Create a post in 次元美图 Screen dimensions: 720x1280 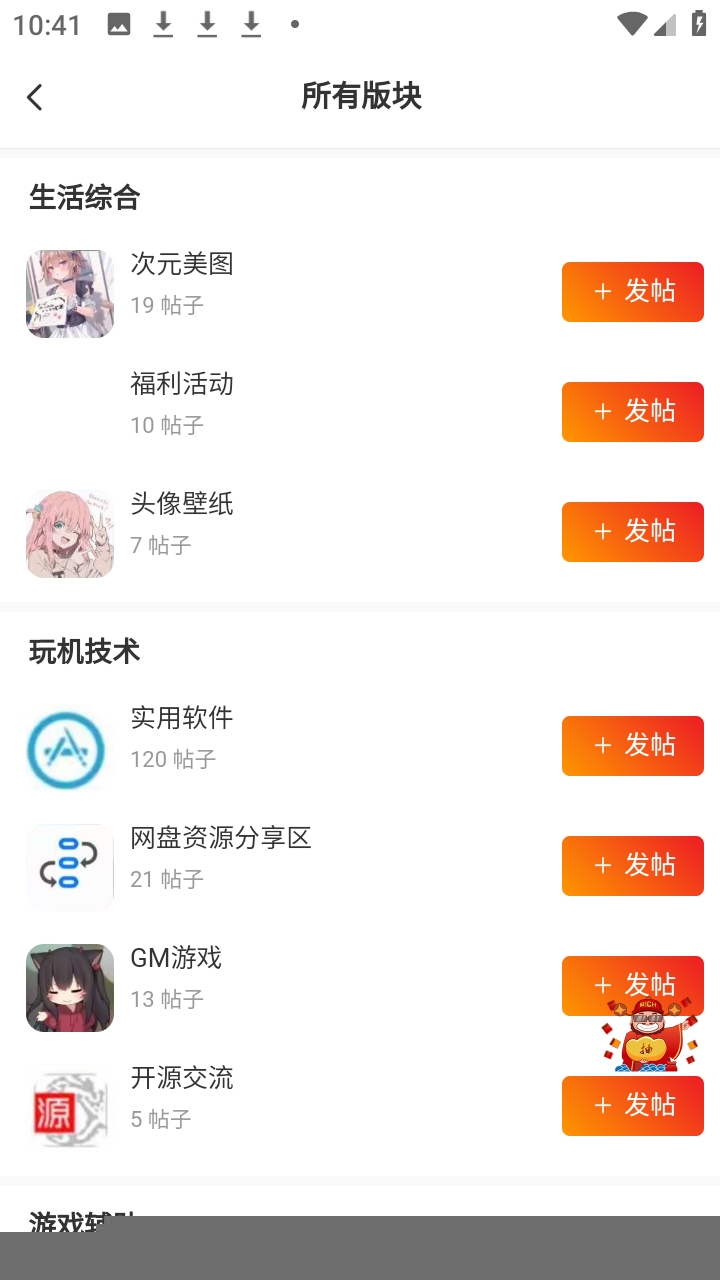[632, 292]
